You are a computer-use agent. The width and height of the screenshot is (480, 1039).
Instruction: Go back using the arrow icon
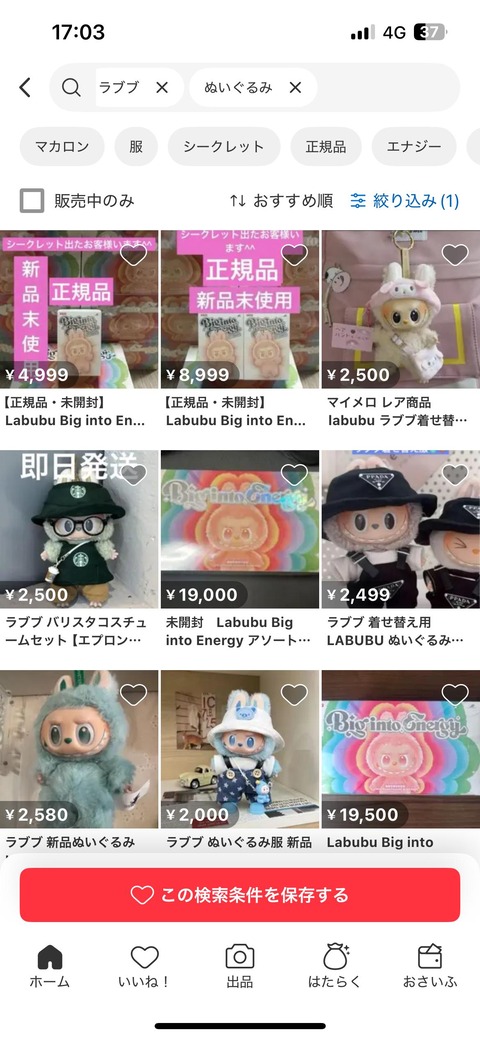click(25, 87)
